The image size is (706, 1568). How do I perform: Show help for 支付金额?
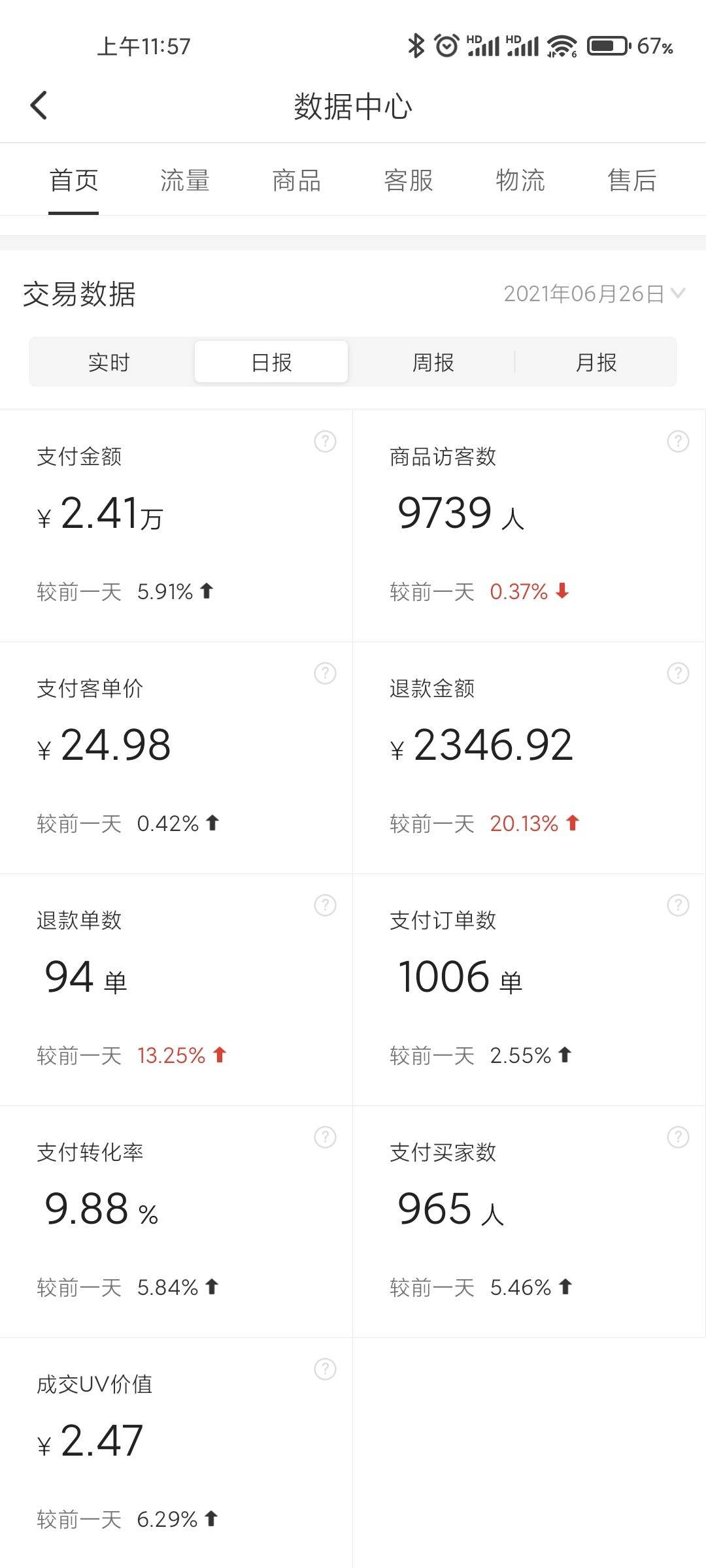[325, 442]
